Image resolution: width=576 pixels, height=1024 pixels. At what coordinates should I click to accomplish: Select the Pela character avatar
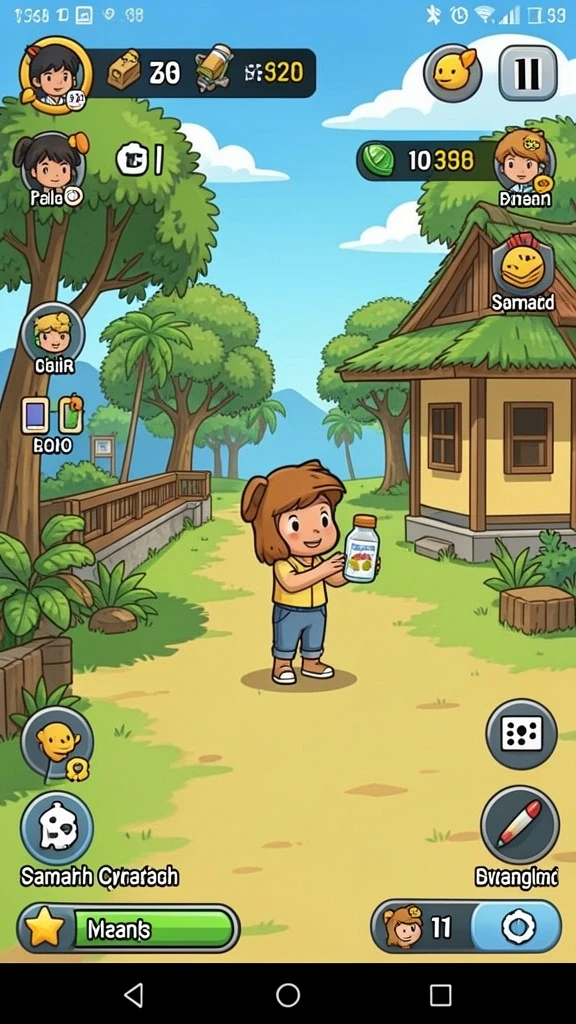point(52,163)
